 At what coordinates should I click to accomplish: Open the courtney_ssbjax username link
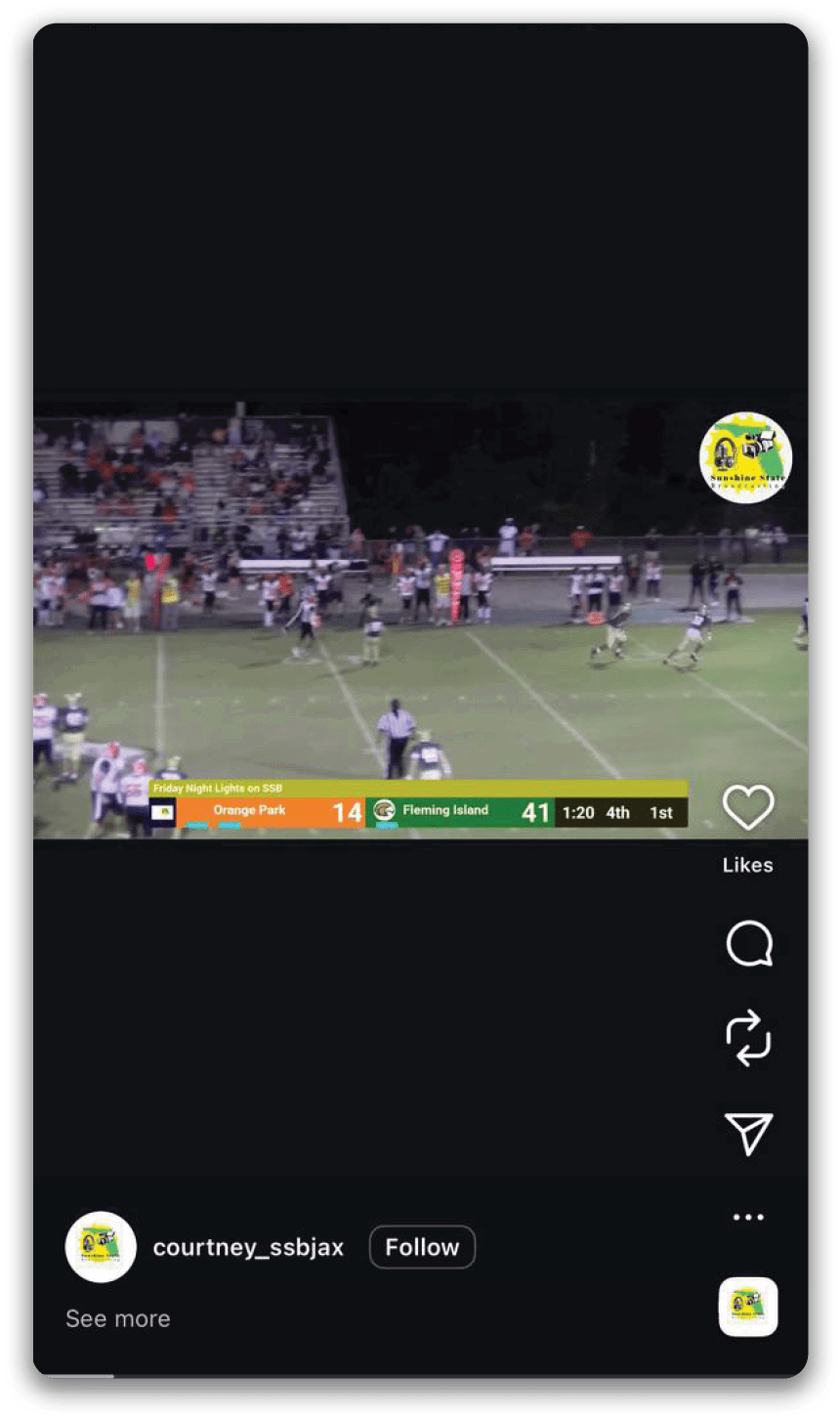(x=248, y=1248)
